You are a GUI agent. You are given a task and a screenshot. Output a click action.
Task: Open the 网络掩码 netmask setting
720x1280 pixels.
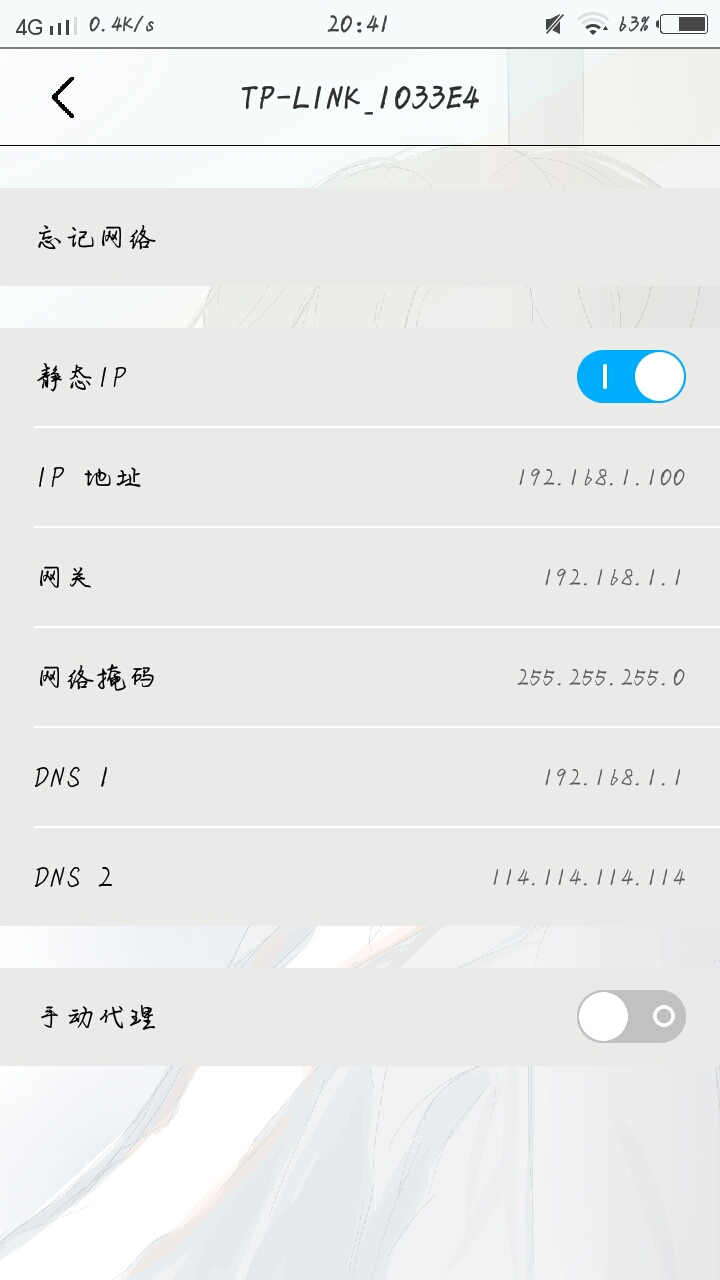(x=360, y=677)
